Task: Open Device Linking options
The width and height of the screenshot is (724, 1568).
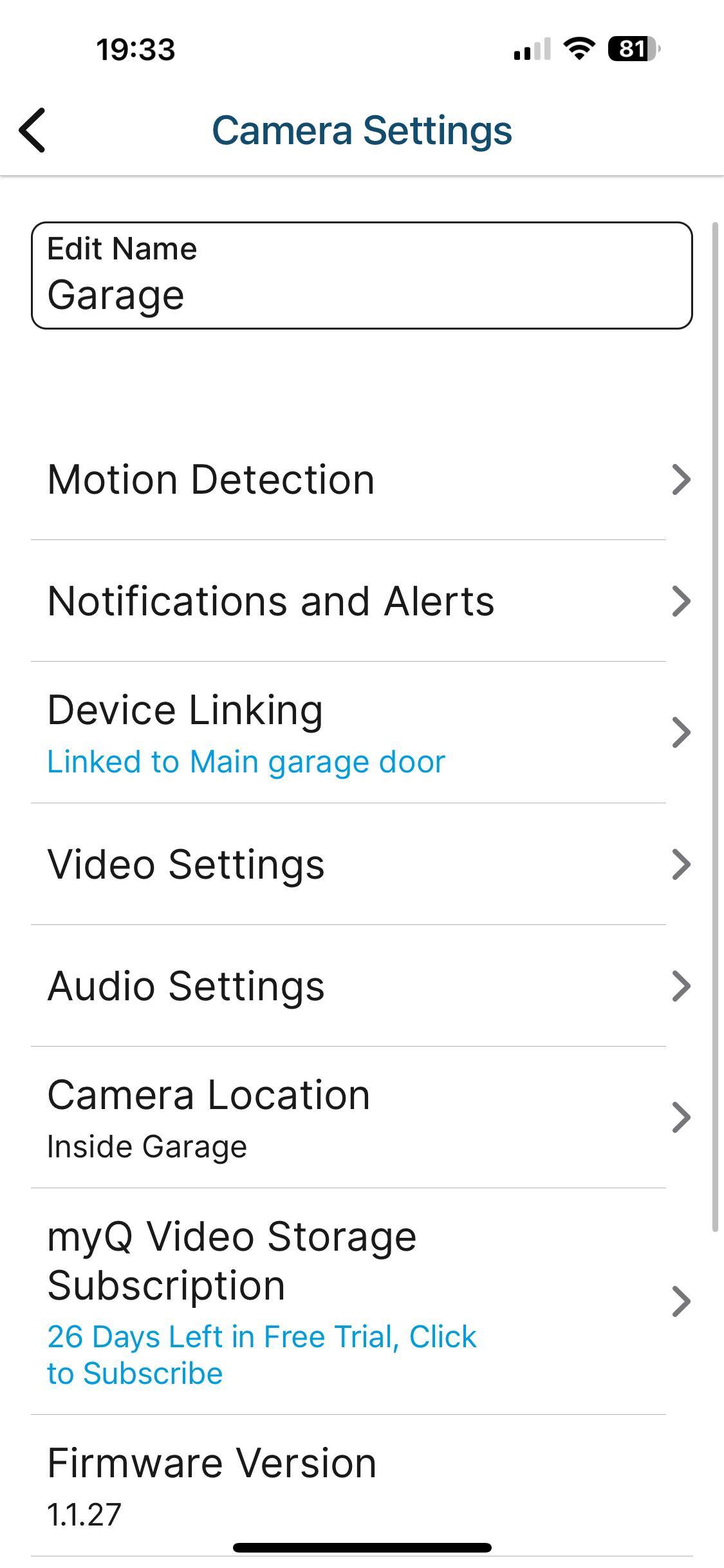Action: click(361, 733)
